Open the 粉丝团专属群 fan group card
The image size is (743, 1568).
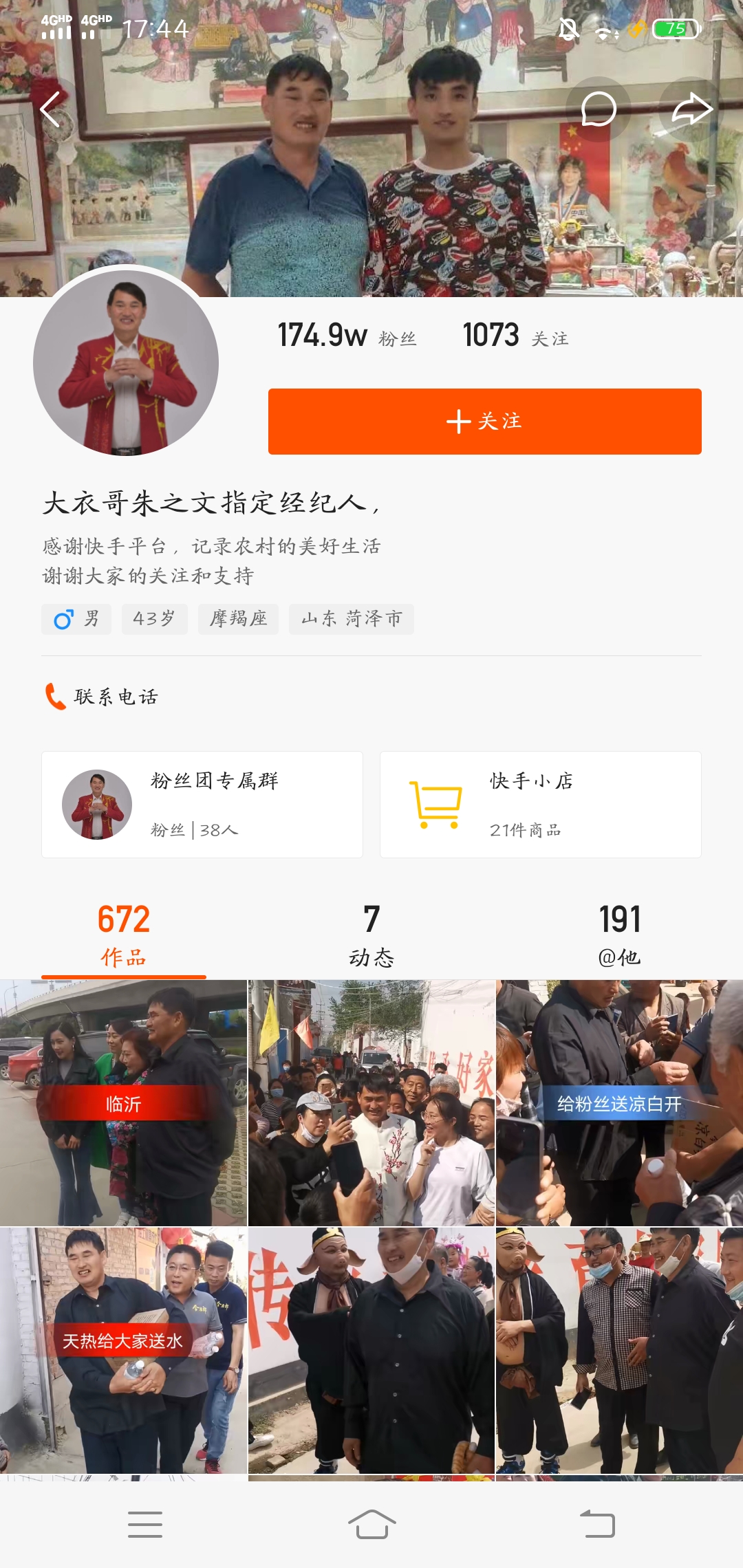tap(202, 805)
